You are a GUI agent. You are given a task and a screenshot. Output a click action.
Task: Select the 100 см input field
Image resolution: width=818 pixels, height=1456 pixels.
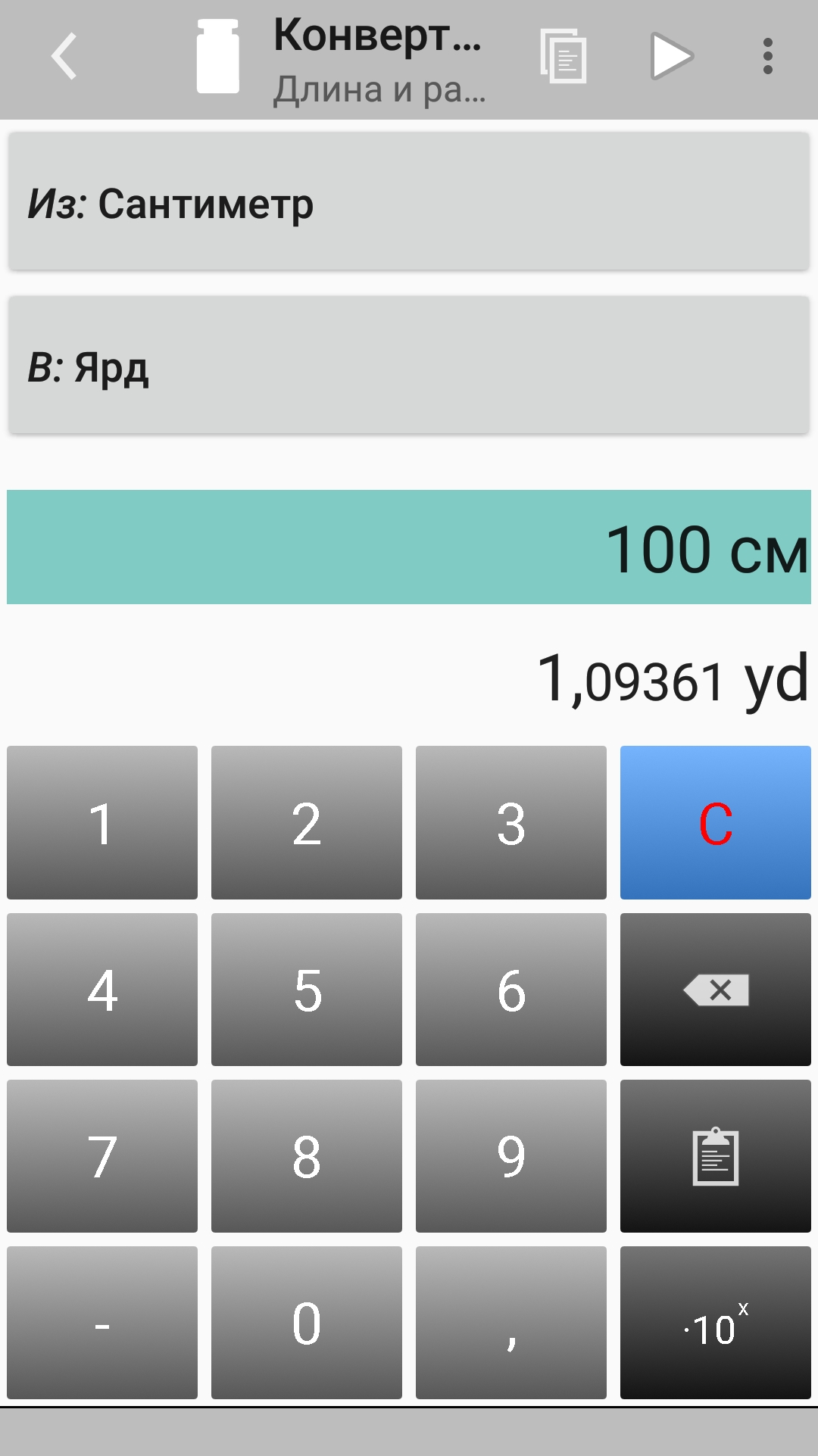[x=409, y=547]
